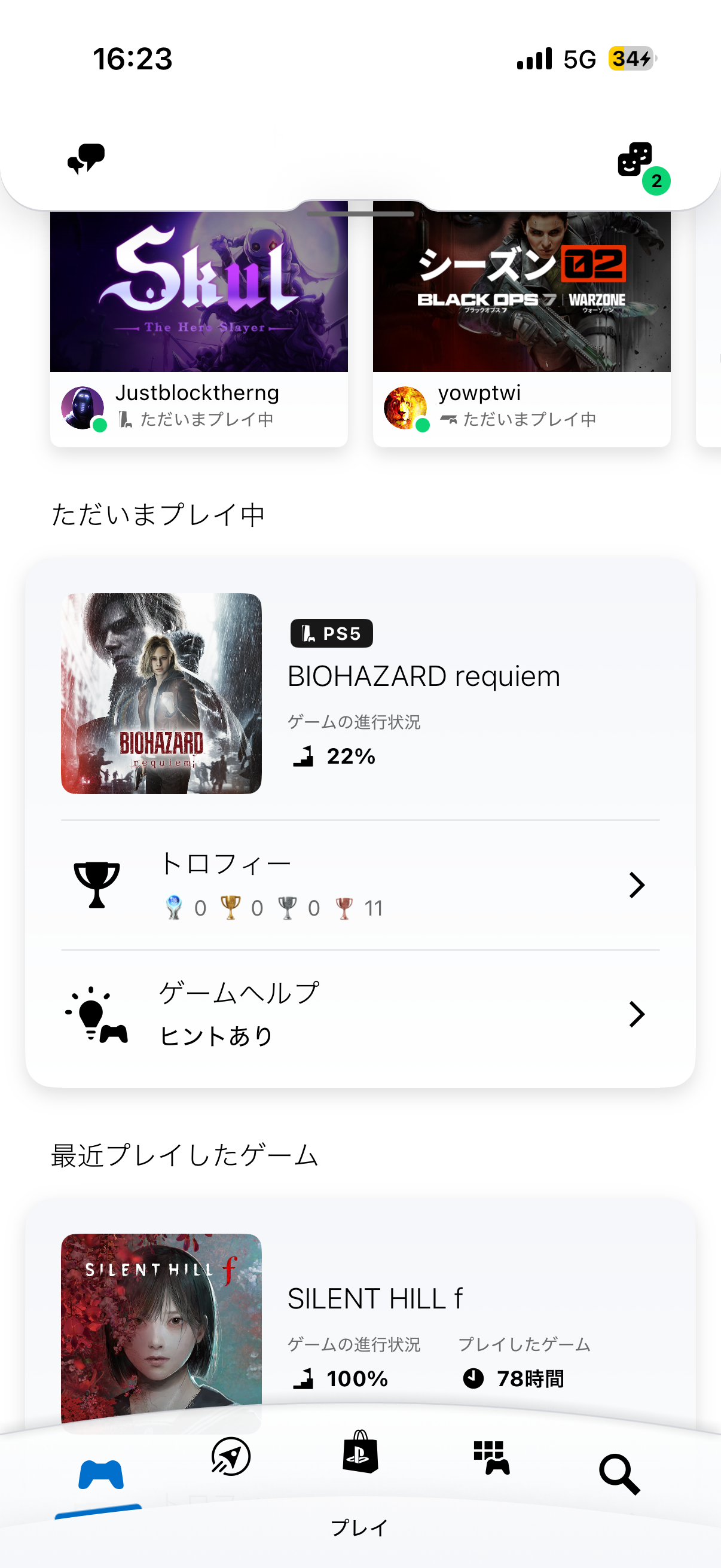Switch to the Game Library tab

(x=491, y=1457)
